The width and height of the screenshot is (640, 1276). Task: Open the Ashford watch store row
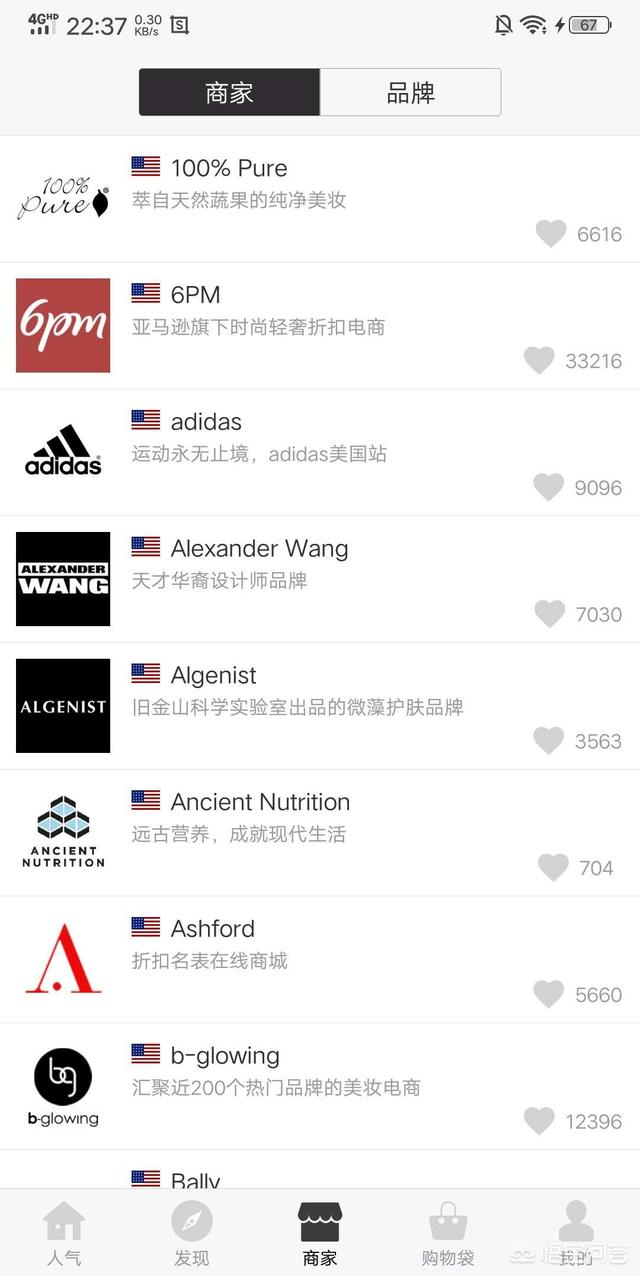coord(320,959)
